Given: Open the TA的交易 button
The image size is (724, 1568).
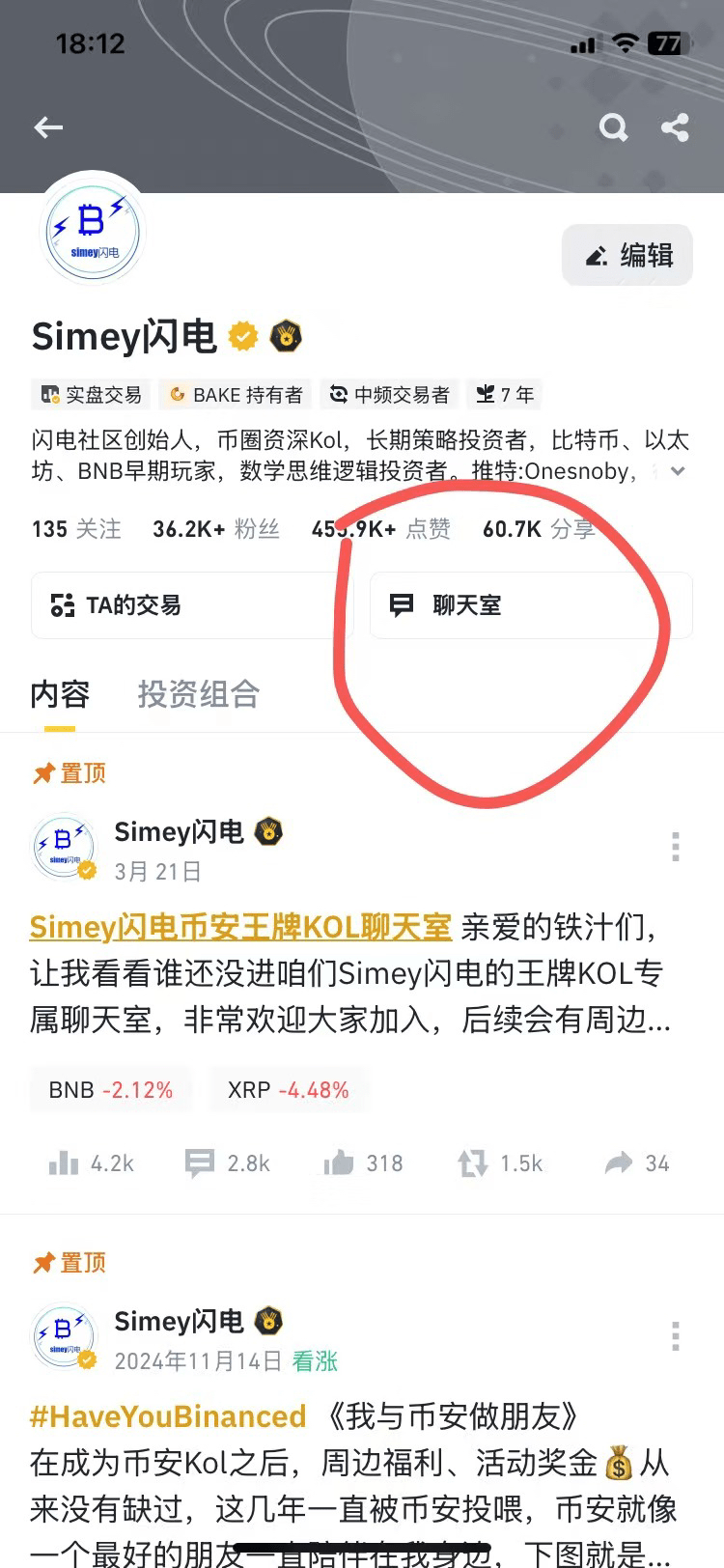Looking at the screenshot, I should [x=193, y=605].
